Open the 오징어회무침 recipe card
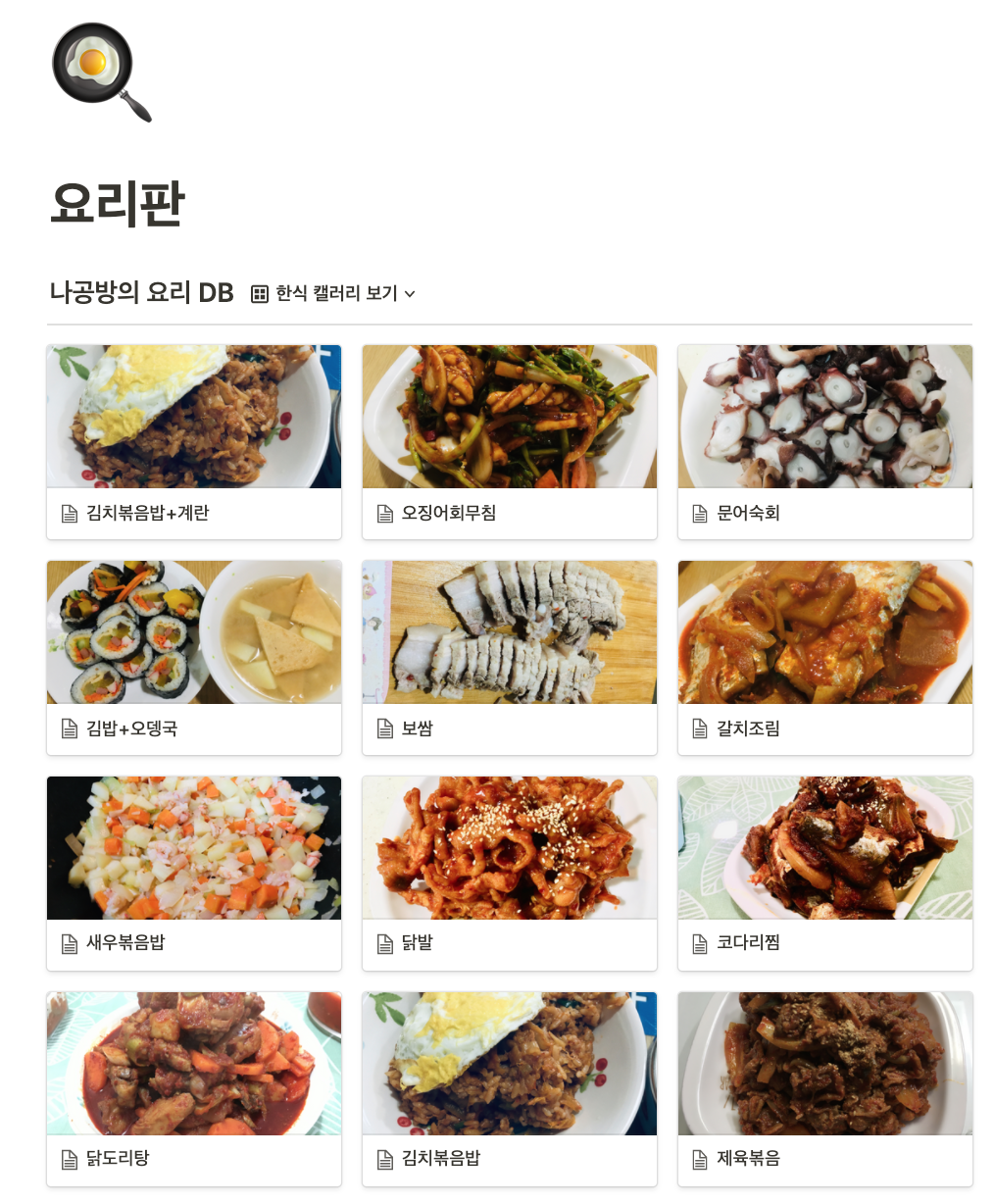The image size is (994, 1204). [509, 441]
